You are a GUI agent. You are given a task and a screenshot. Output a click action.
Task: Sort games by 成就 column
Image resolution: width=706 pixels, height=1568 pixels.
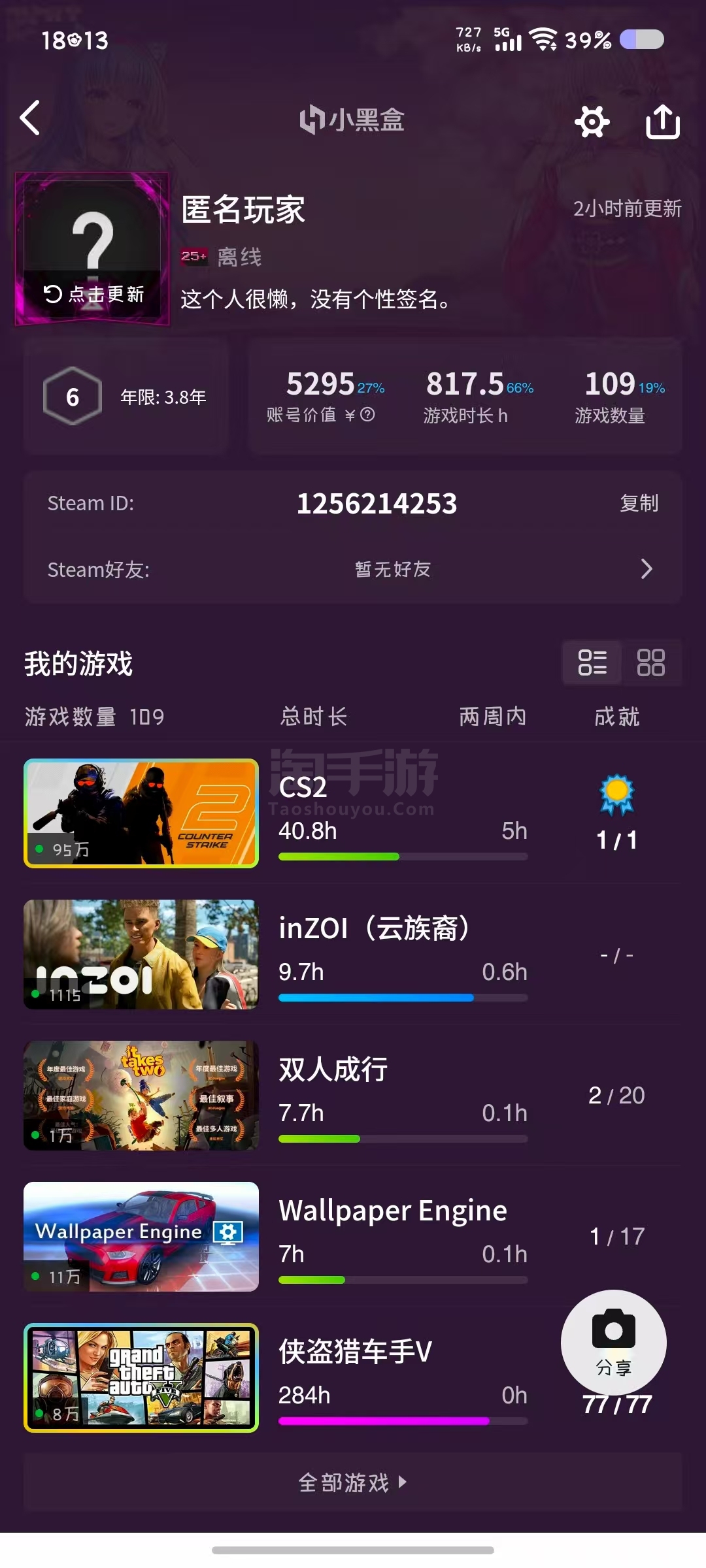coord(616,717)
